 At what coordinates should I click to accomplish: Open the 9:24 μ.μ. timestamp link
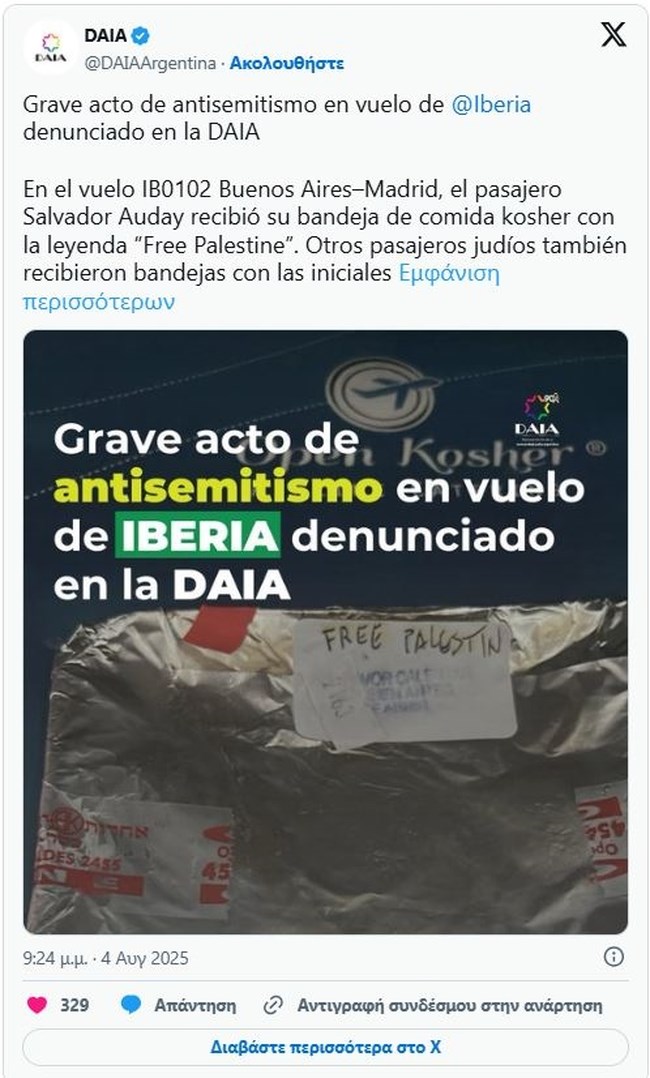coord(105,957)
